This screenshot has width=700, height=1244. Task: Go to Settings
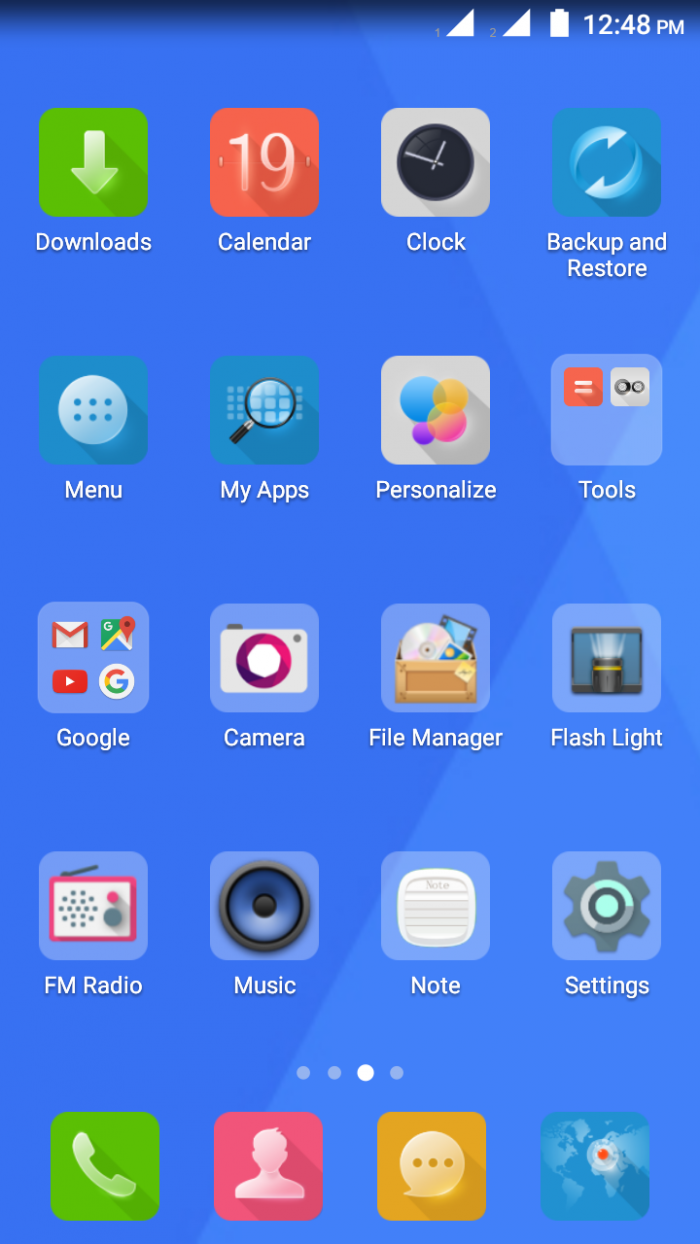tap(606, 906)
